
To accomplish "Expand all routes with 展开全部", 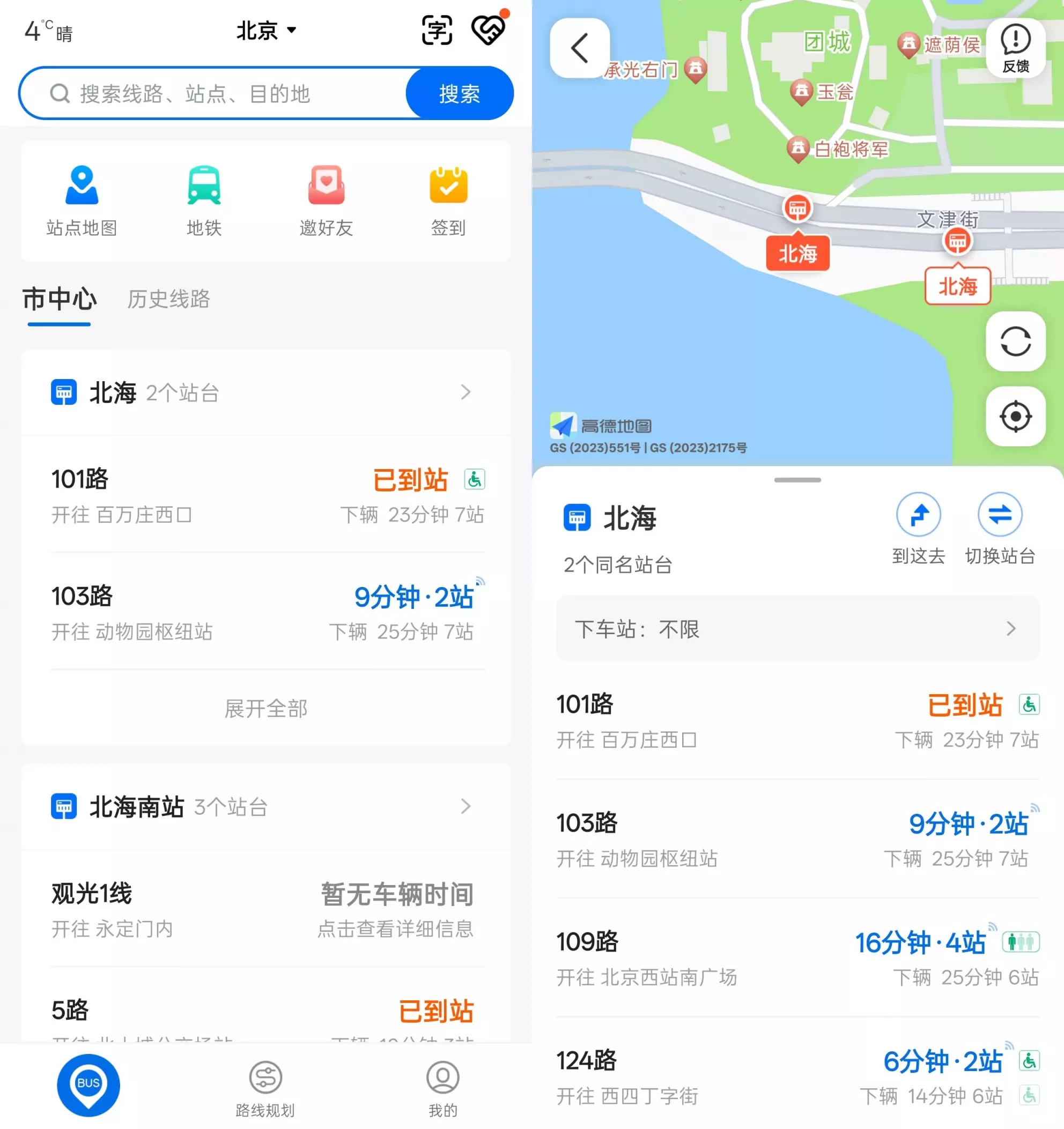I will [266, 708].
